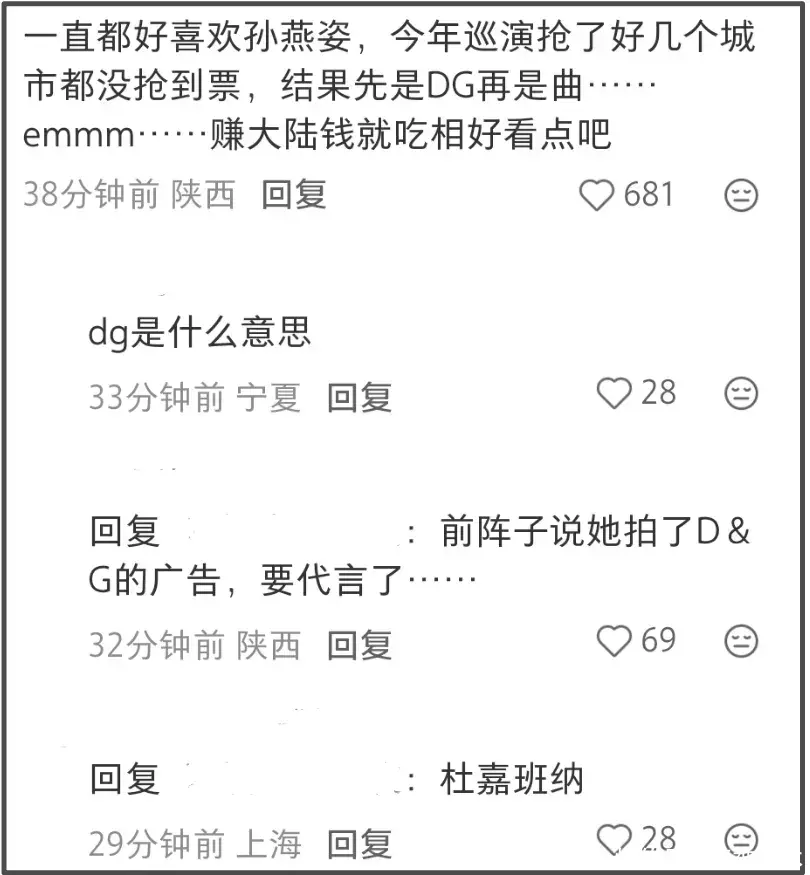Image resolution: width=810 pixels, height=875 pixels.
Task: Reply to the Shaanxi comment about 孙燕姿
Action: [294, 195]
